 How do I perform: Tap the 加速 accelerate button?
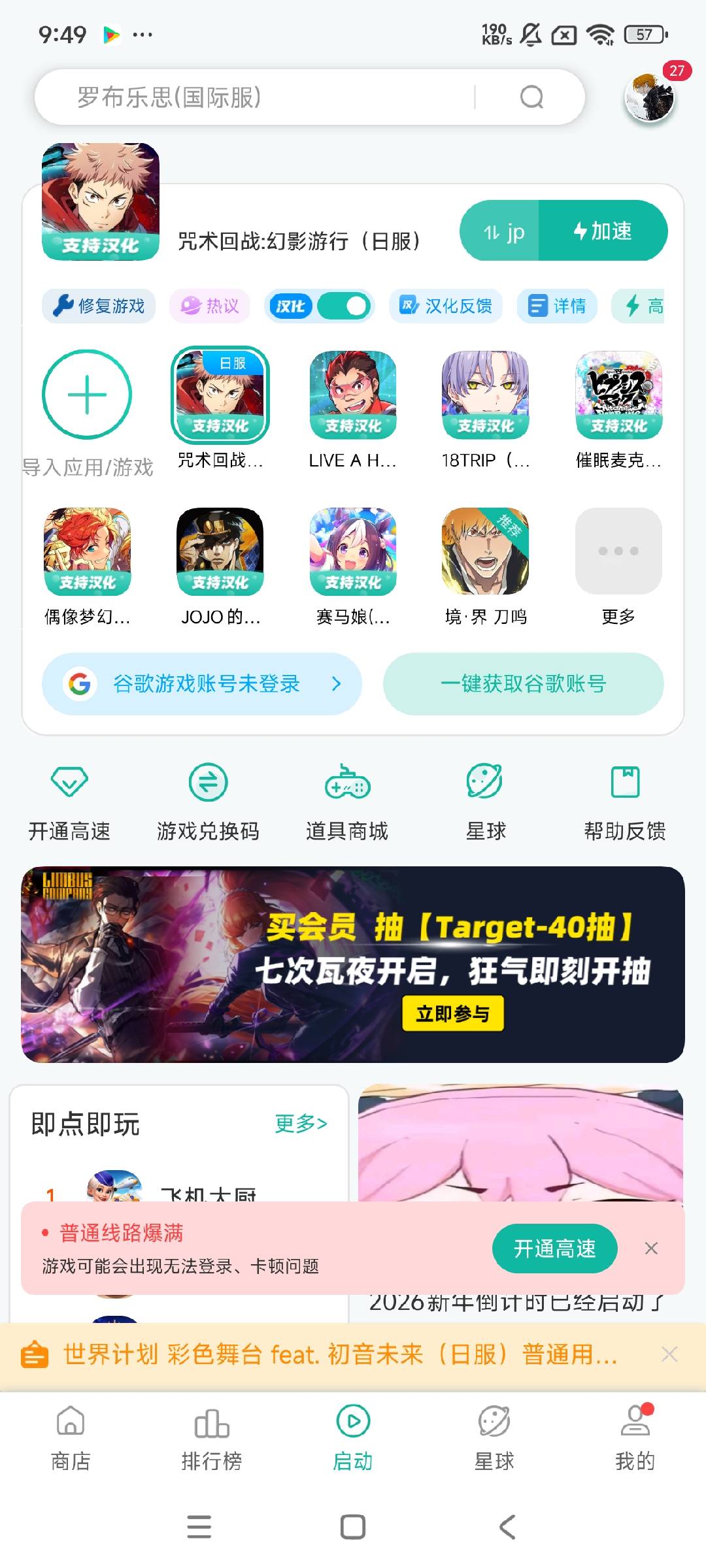pyautogui.click(x=603, y=231)
